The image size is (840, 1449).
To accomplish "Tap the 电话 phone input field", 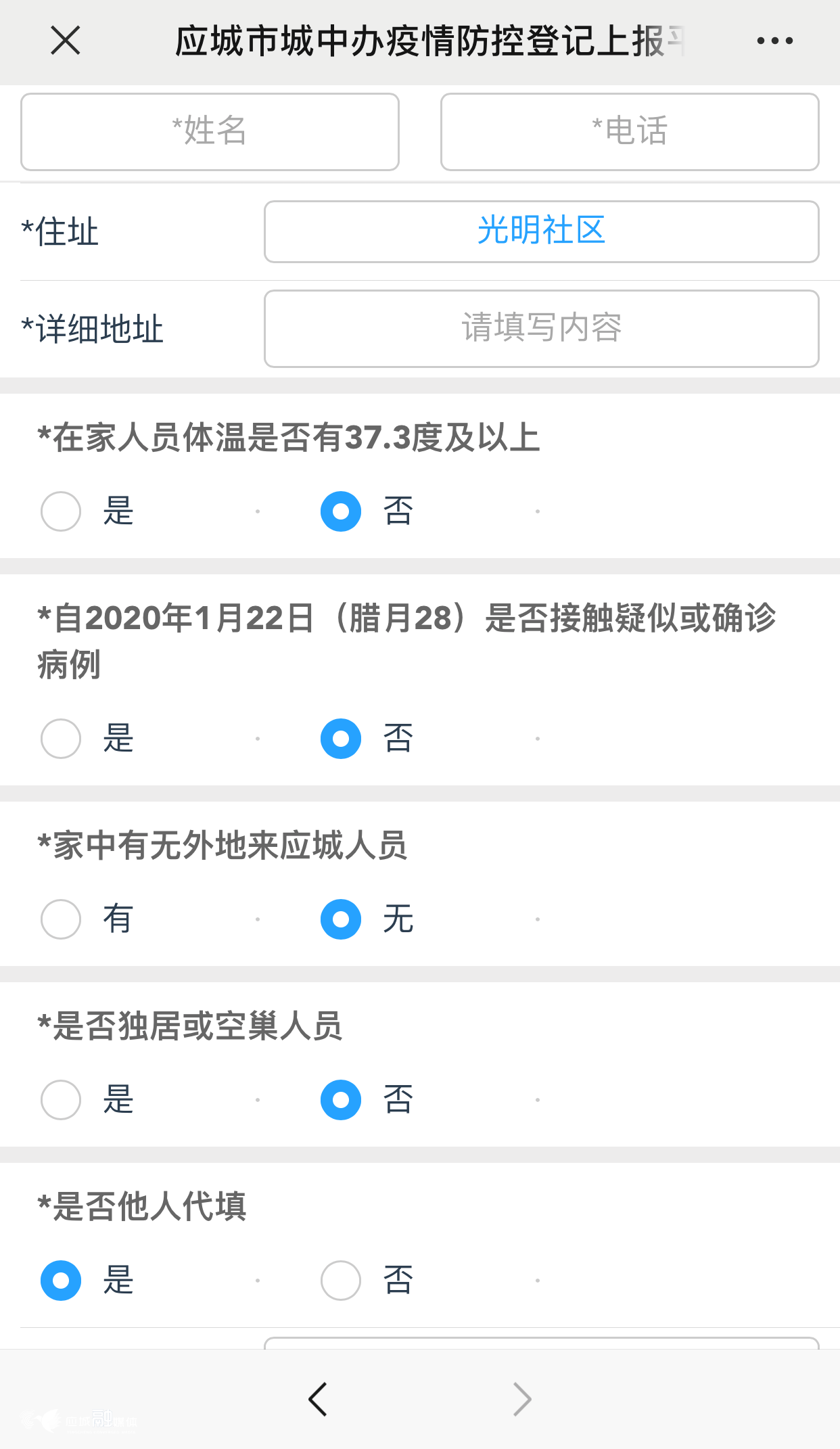I will (630, 131).
